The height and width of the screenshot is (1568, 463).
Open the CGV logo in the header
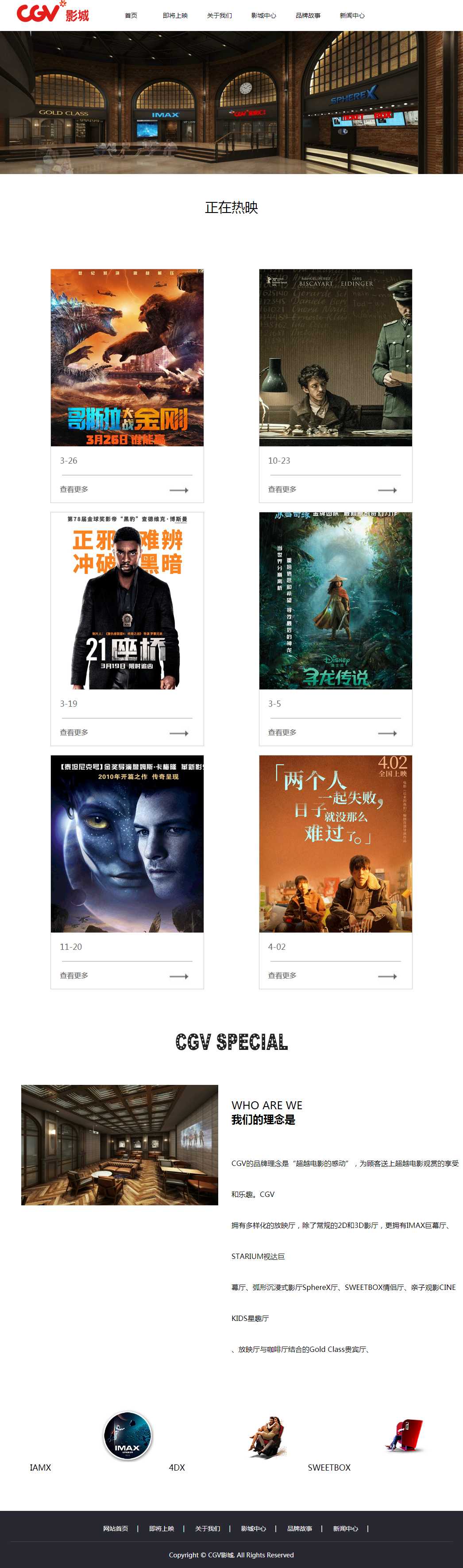52,13
